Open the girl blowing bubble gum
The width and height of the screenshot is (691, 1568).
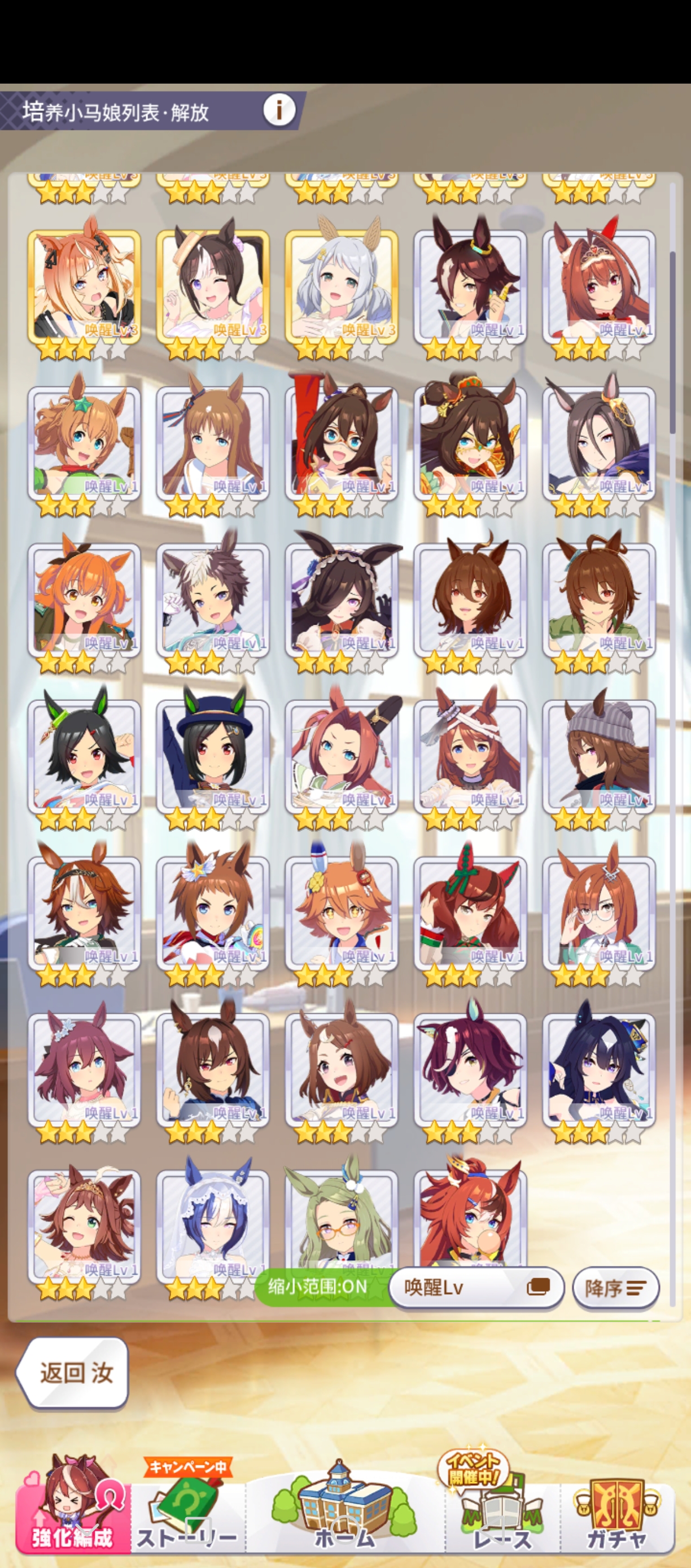(470, 1217)
